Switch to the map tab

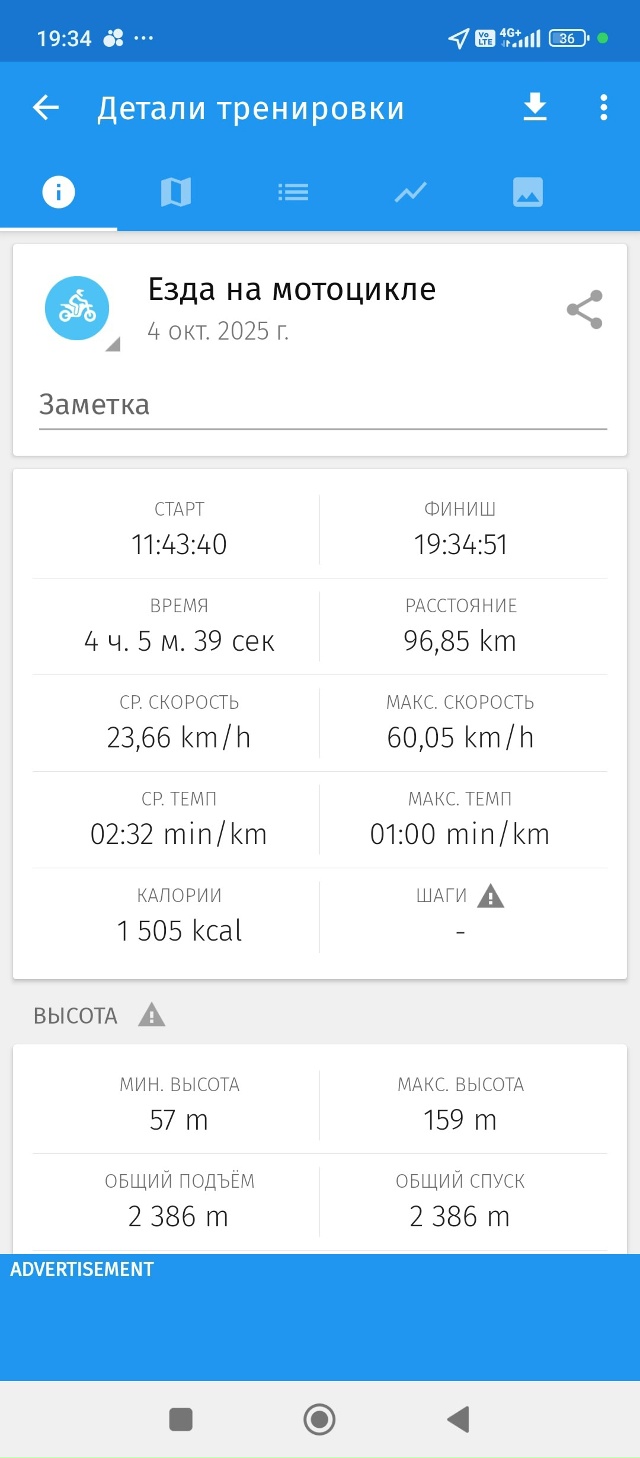pos(176,192)
